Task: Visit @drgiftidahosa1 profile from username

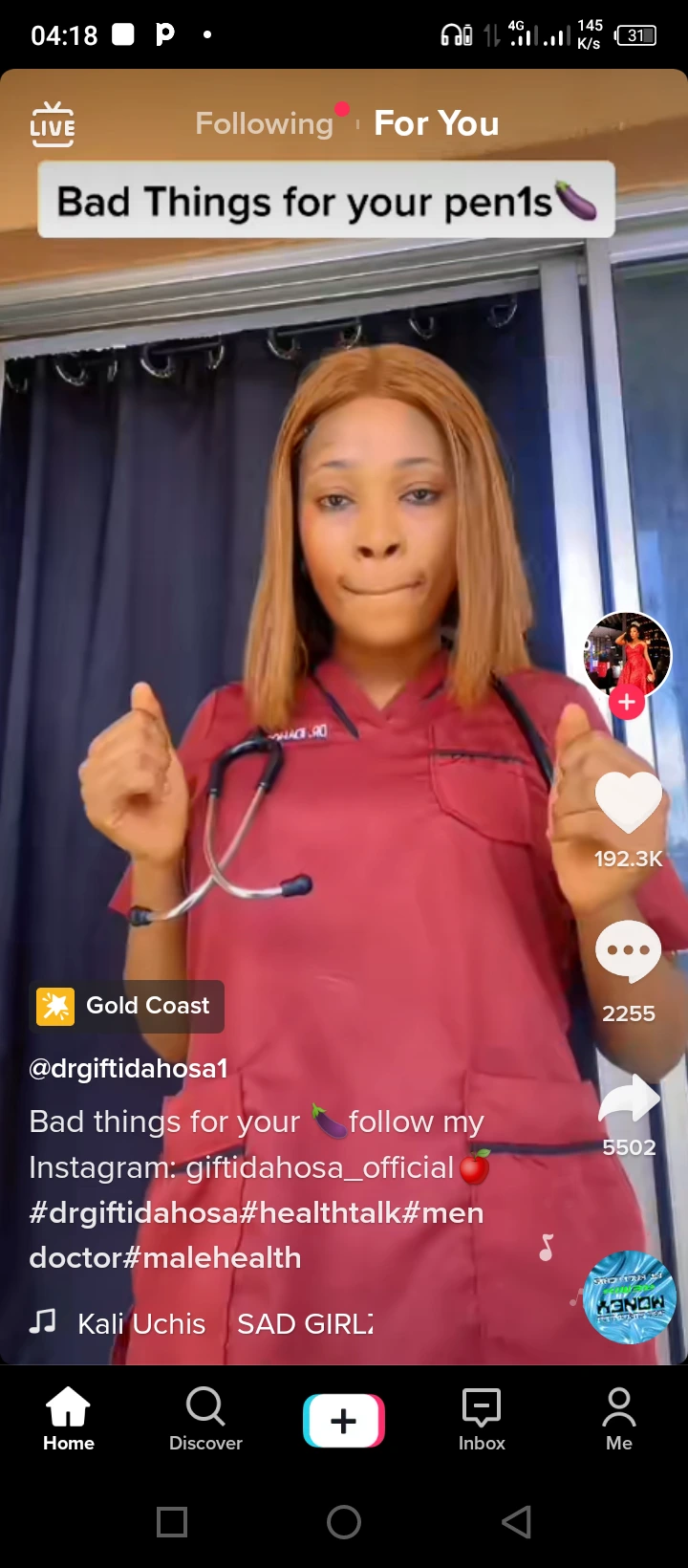Action: 128,1068
